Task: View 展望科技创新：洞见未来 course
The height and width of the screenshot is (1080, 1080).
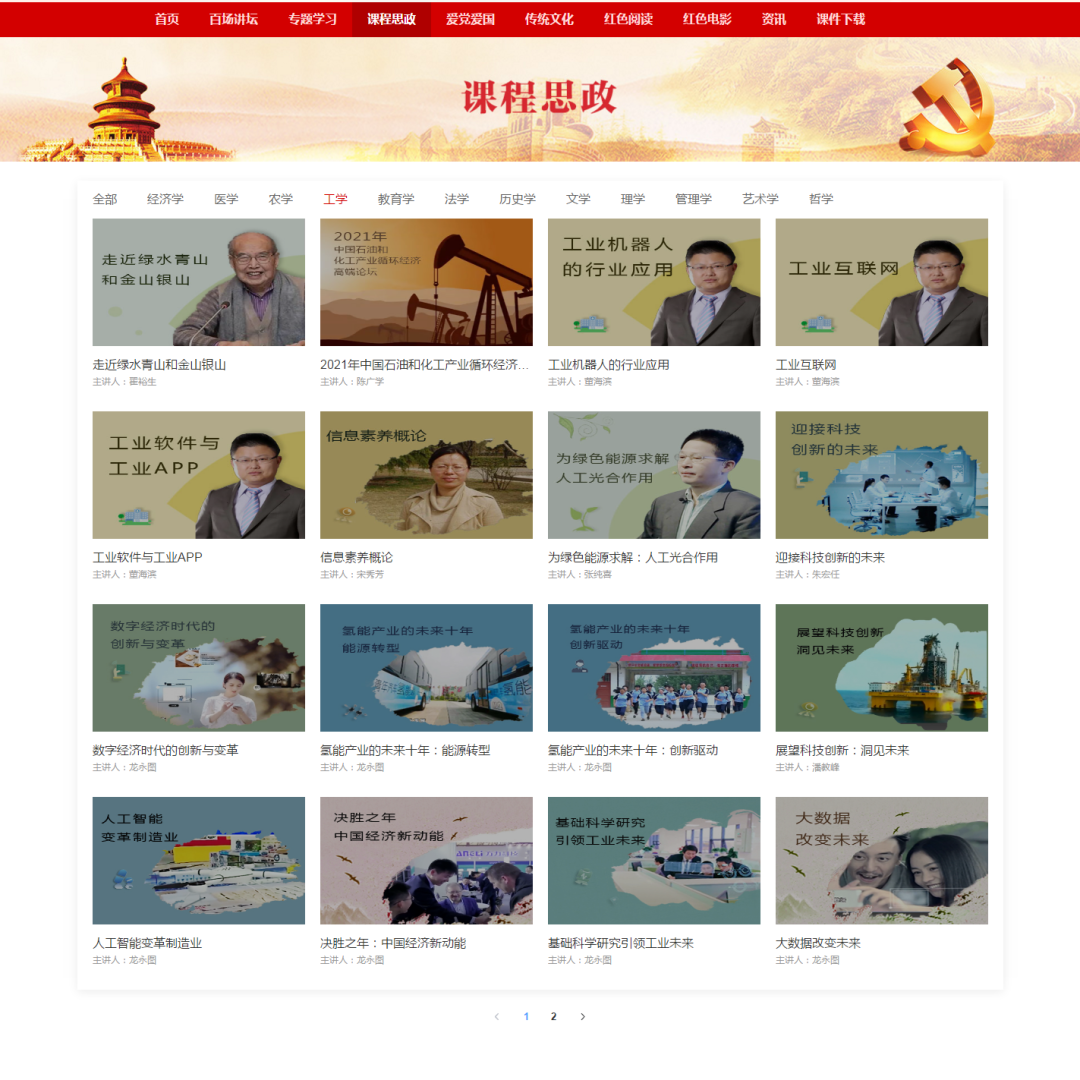Action: pyautogui.click(x=881, y=668)
